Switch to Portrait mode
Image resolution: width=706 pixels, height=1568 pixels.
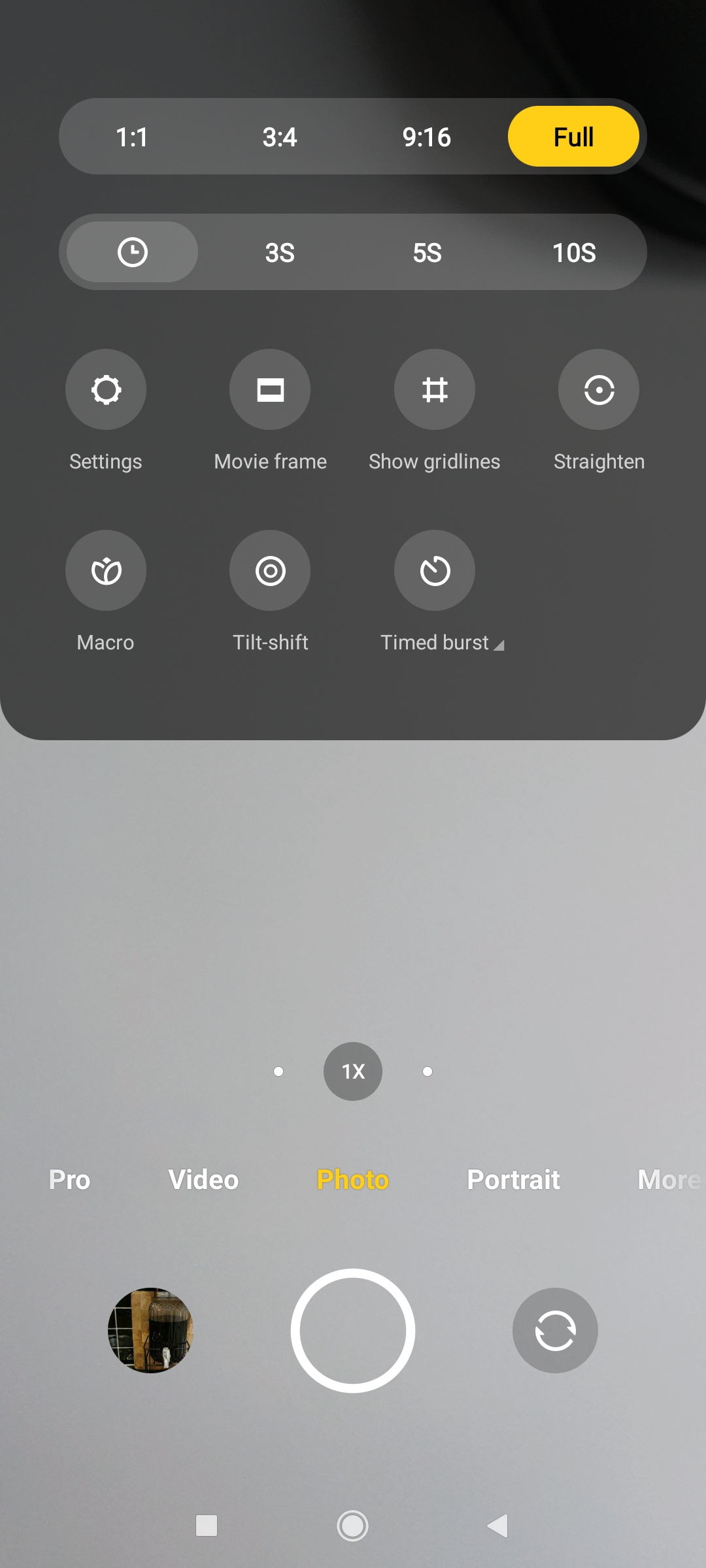coord(513,1180)
